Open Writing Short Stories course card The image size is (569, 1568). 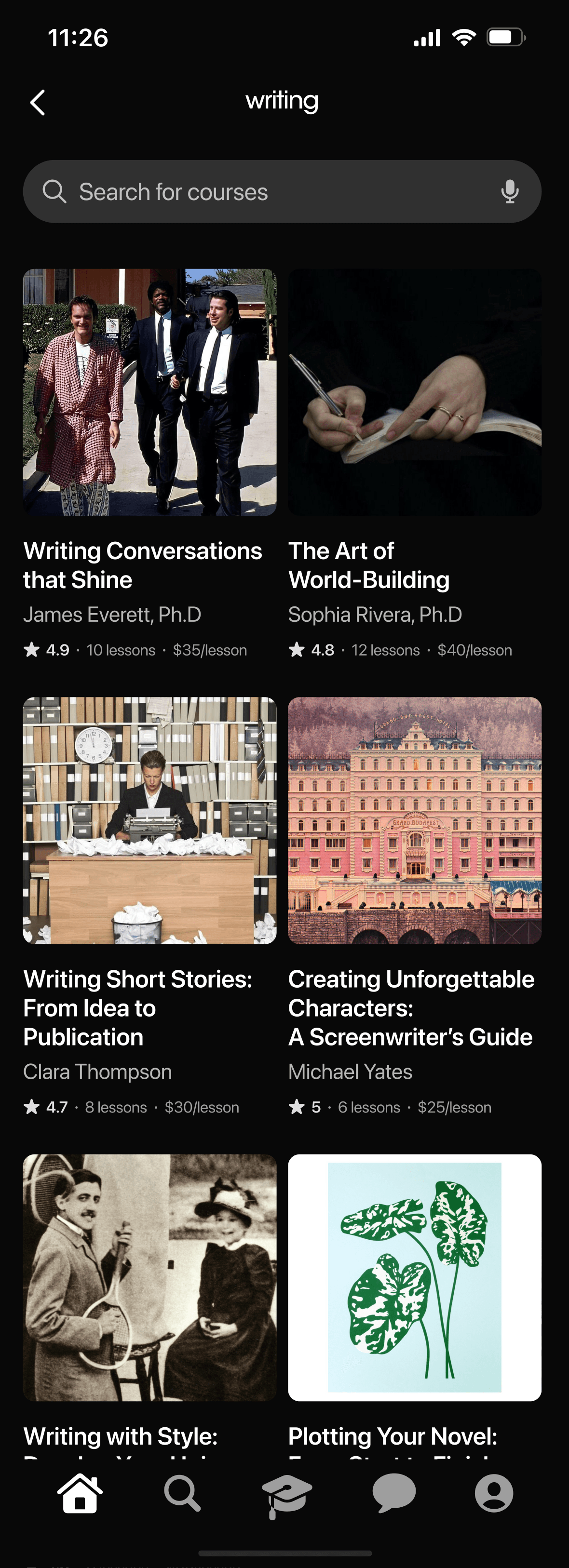click(150, 906)
